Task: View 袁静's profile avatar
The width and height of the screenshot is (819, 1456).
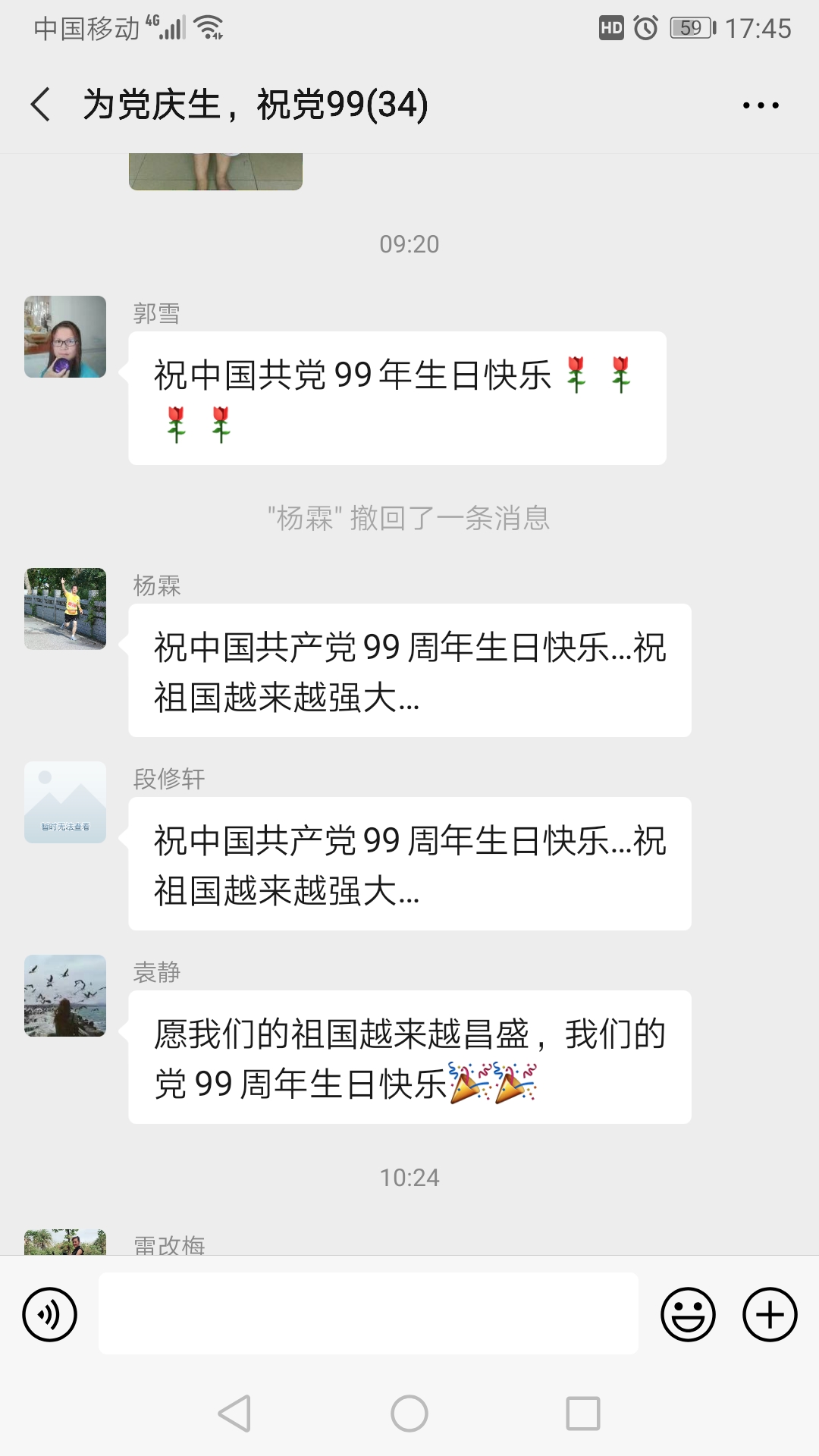Action: tap(65, 996)
